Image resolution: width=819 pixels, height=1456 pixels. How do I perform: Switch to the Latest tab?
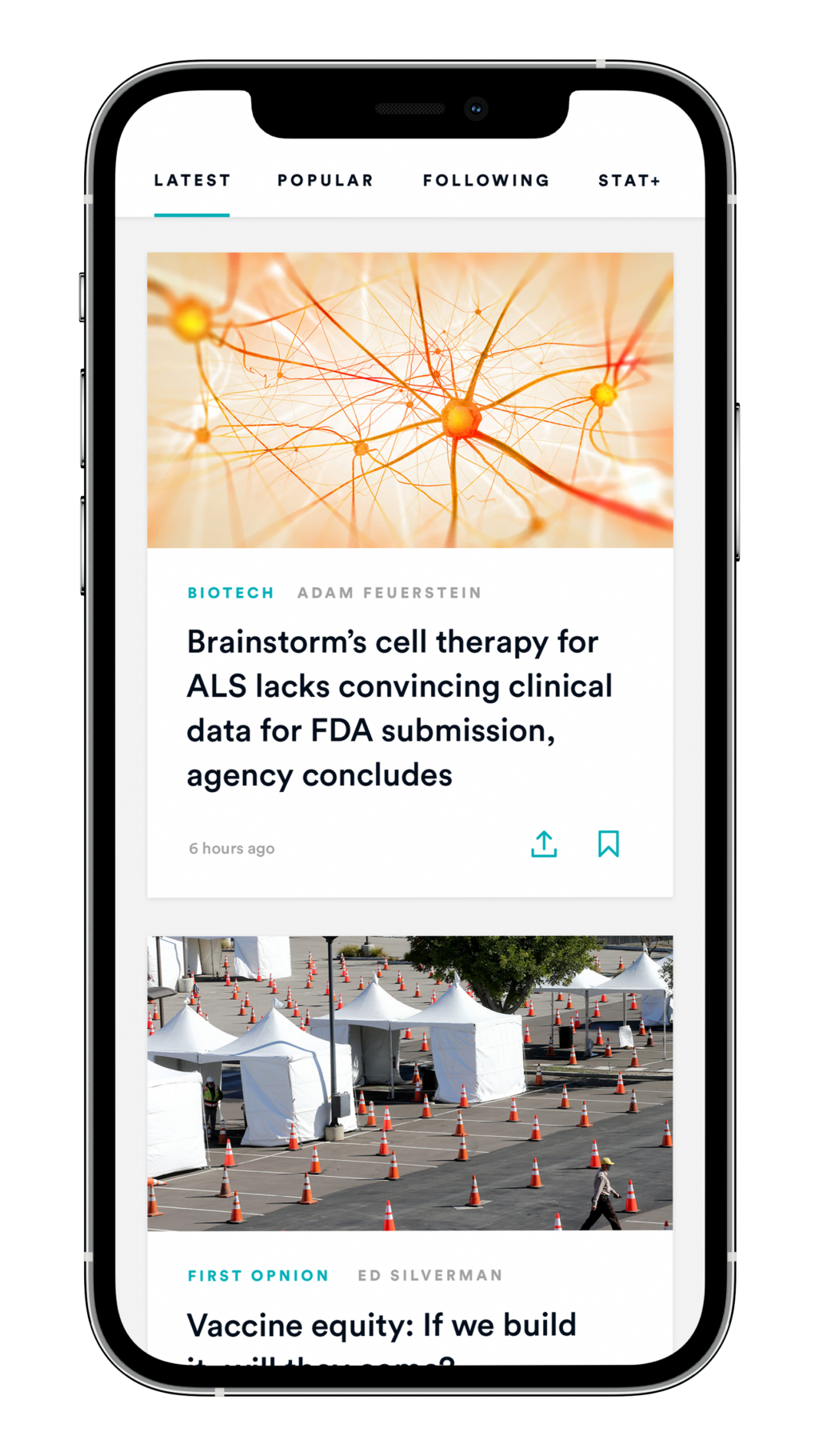(192, 181)
